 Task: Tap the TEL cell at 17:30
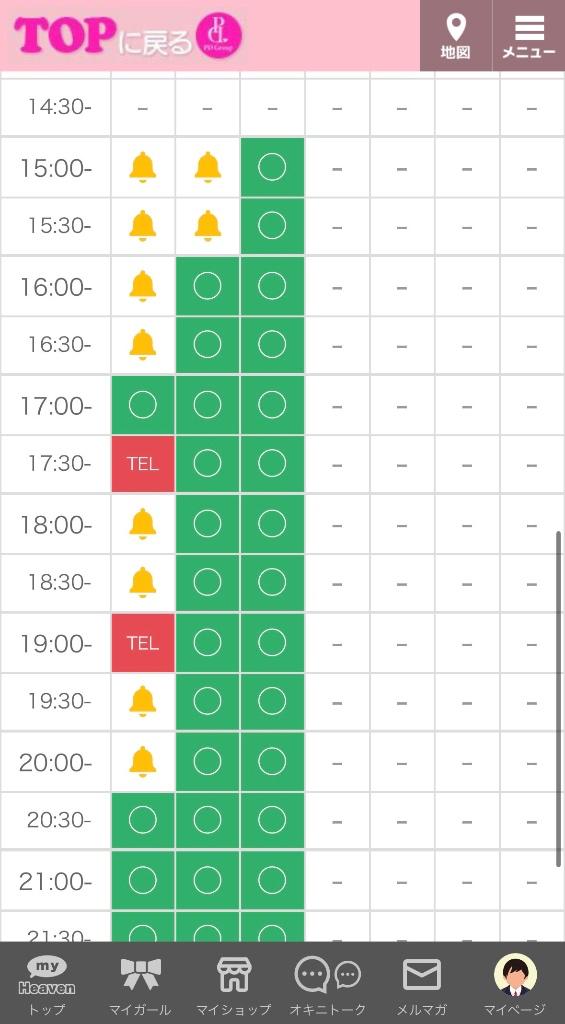click(x=143, y=464)
